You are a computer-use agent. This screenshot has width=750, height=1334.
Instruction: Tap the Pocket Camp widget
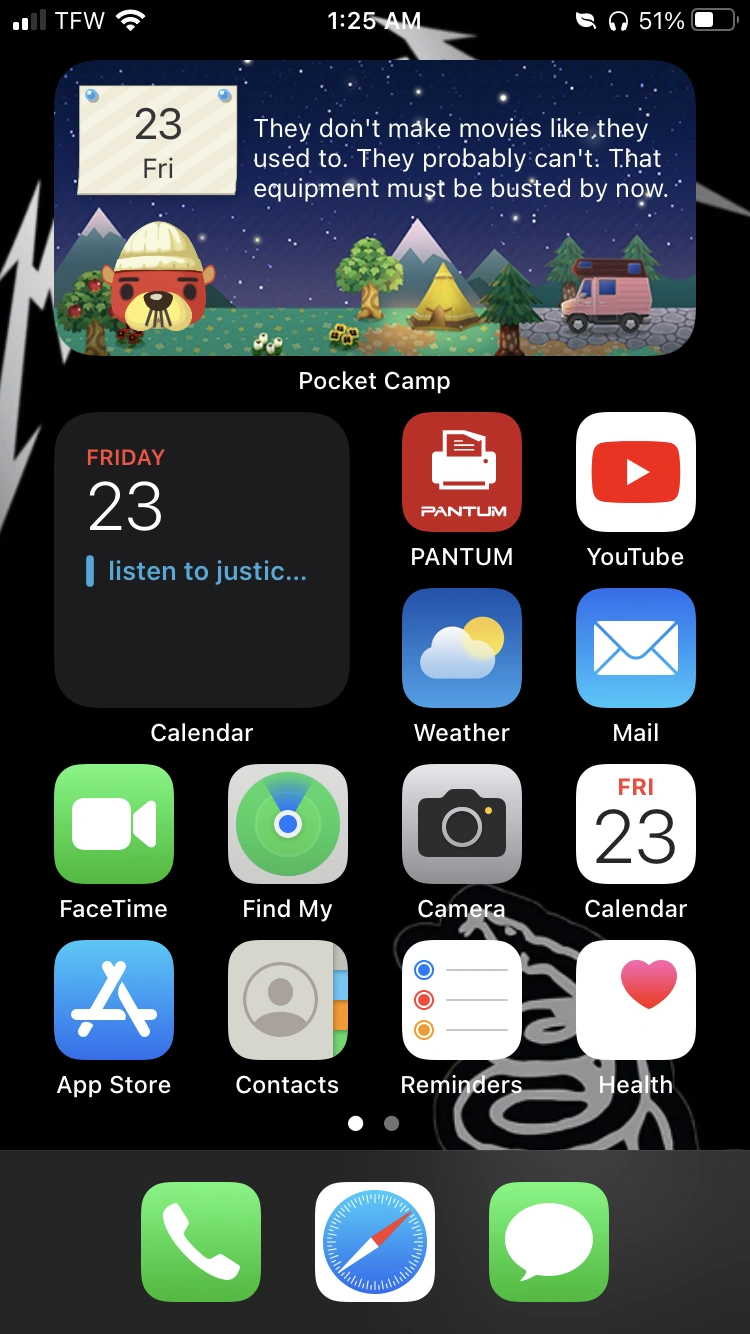[x=374, y=207]
